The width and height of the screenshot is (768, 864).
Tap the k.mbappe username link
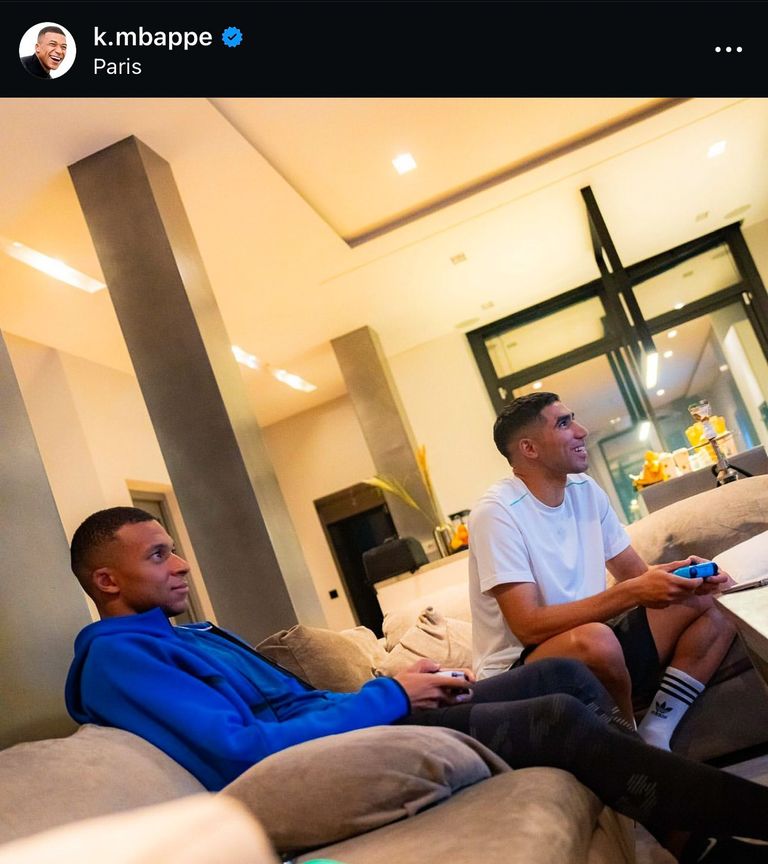[152, 37]
